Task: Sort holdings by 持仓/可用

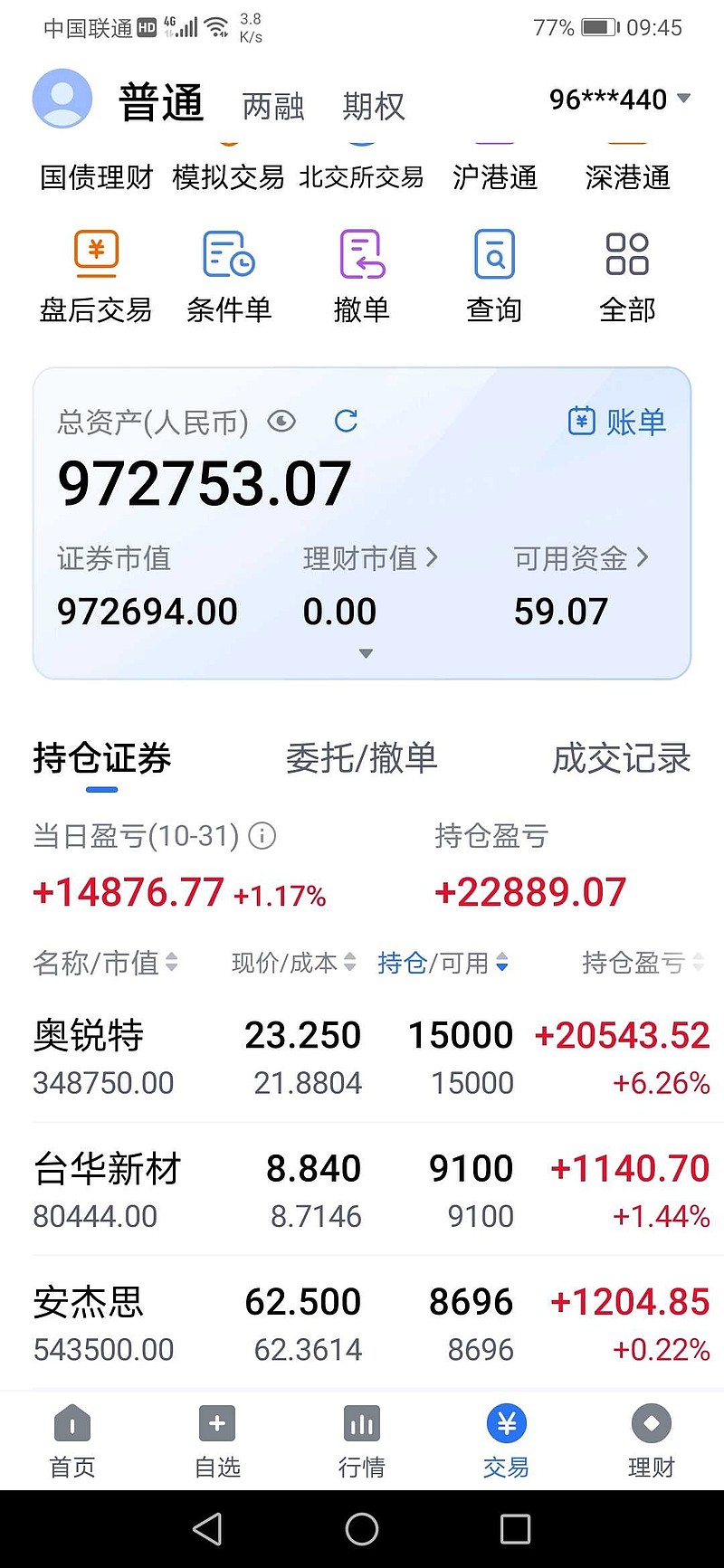Action: pyautogui.click(x=443, y=963)
